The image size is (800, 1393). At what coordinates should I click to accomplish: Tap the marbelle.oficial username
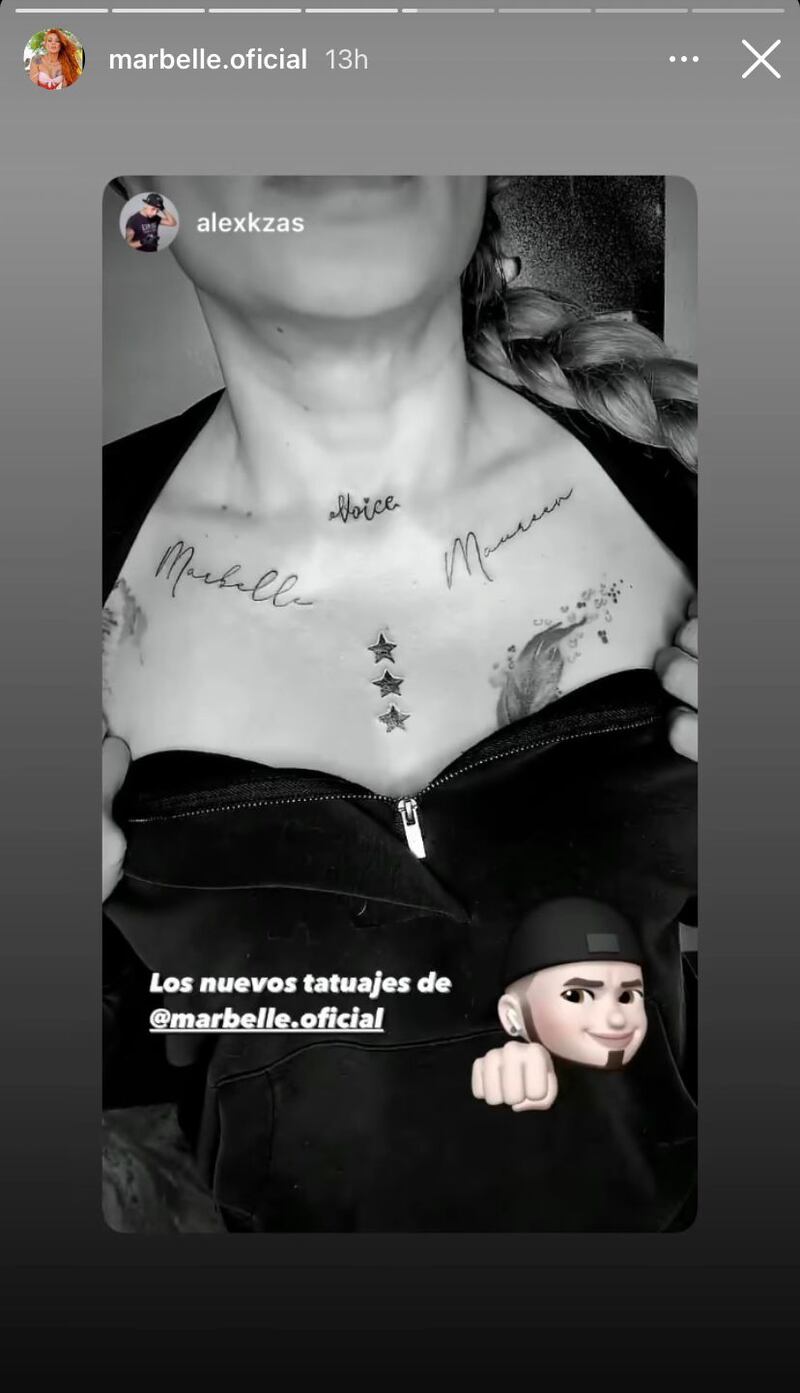point(207,60)
